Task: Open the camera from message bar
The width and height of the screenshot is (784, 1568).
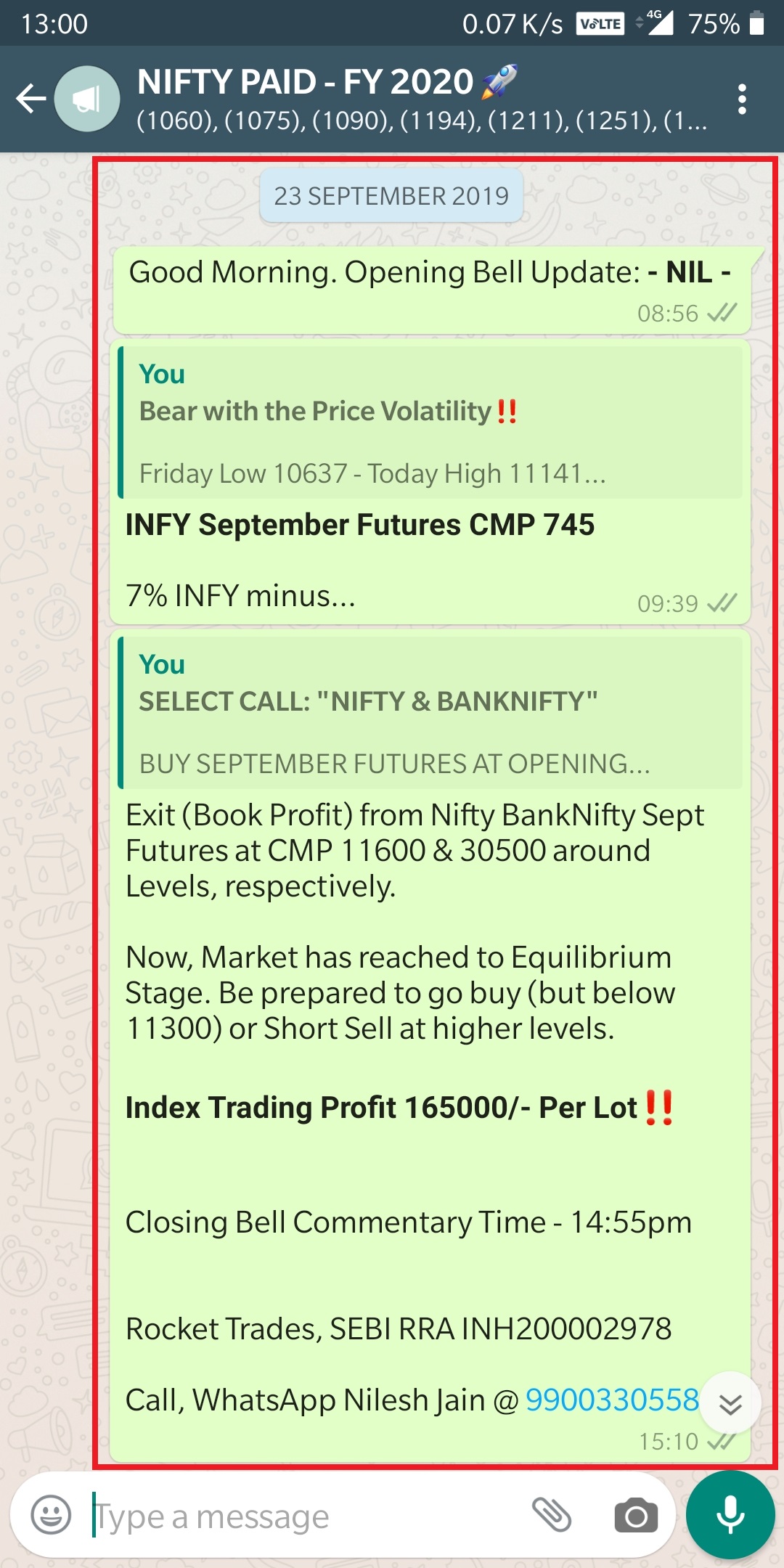Action: [636, 1516]
